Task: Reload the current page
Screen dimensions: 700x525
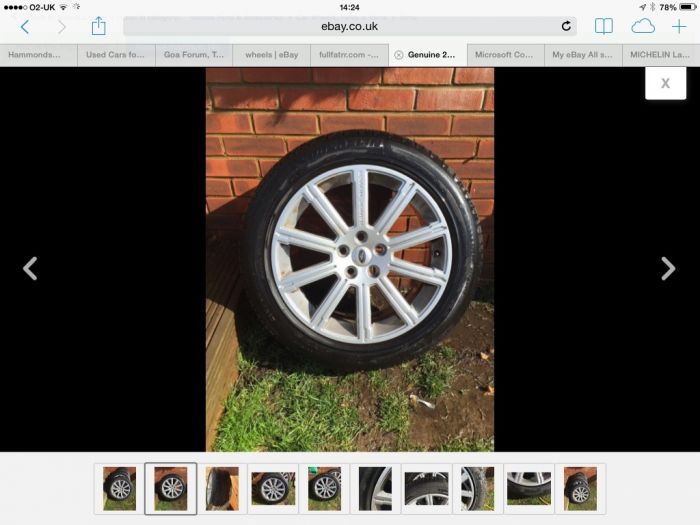Action: 566,27
